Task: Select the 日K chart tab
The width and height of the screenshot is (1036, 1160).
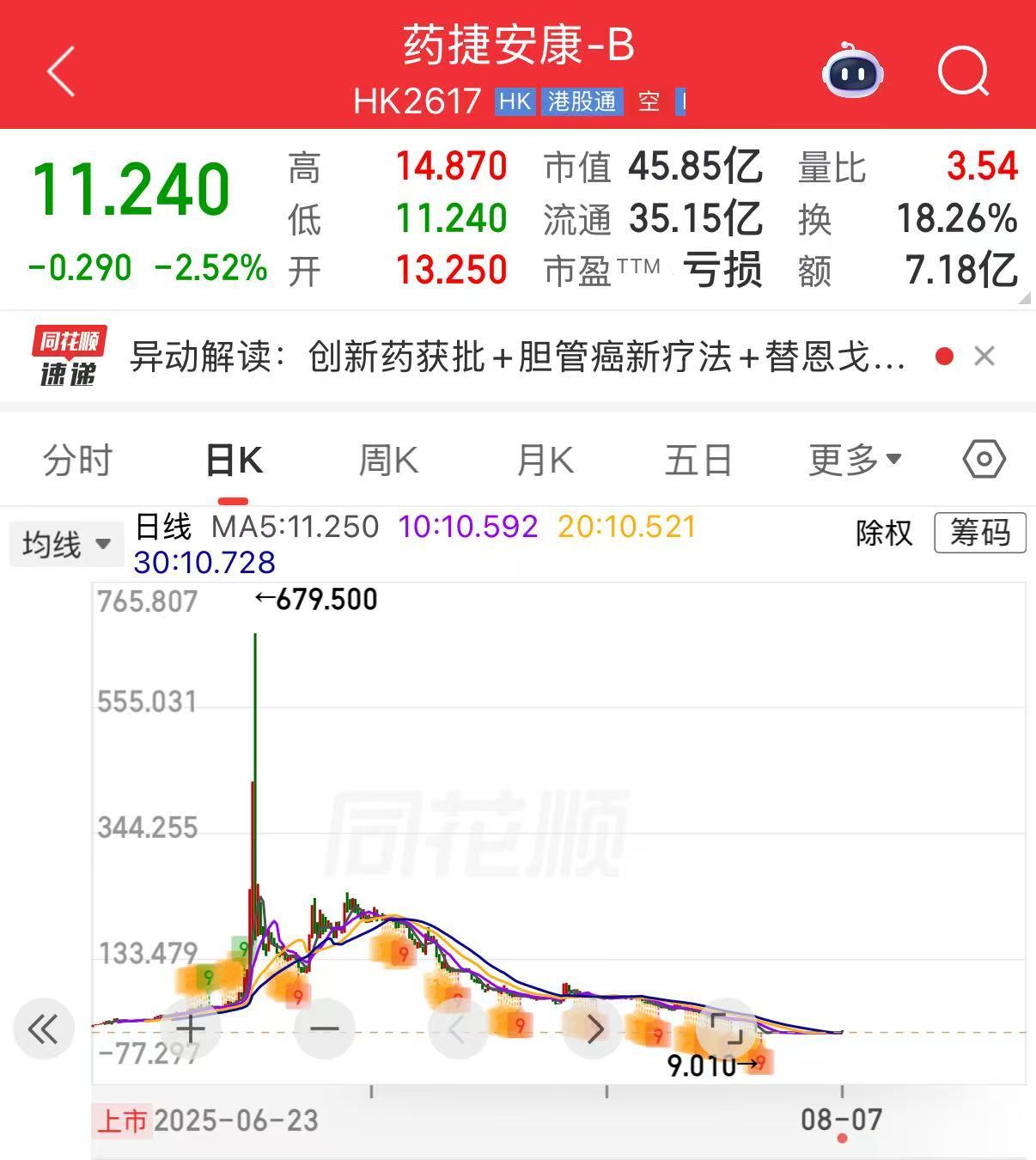Action: pyautogui.click(x=234, y=461)
